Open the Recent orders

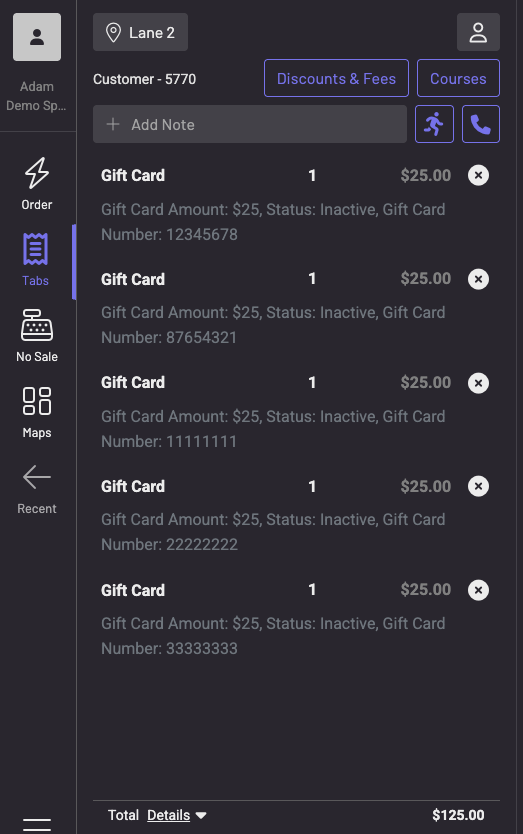point(37,488)
